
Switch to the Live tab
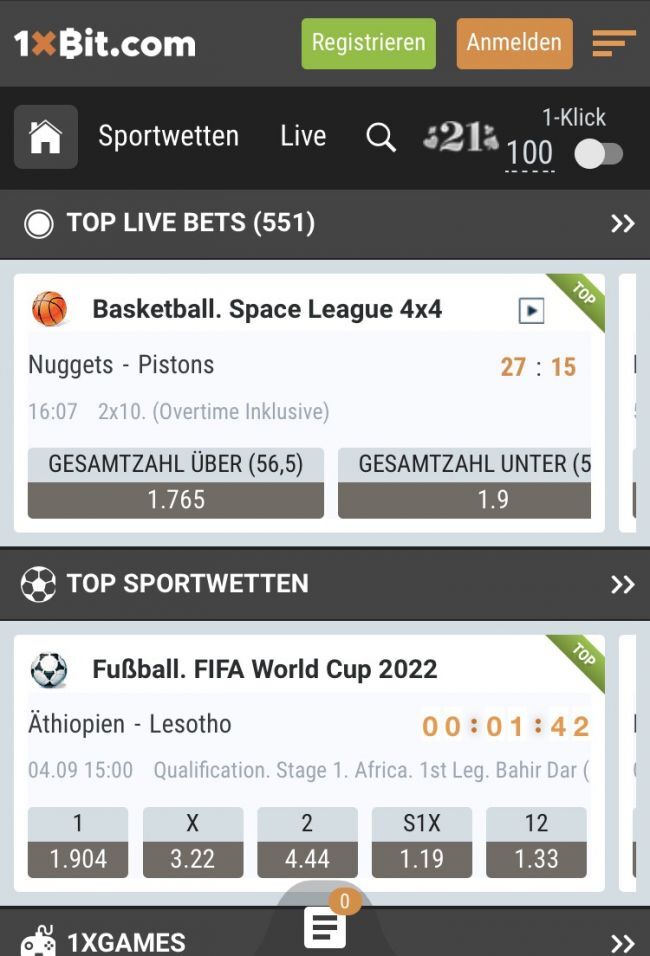pos(303,136)
